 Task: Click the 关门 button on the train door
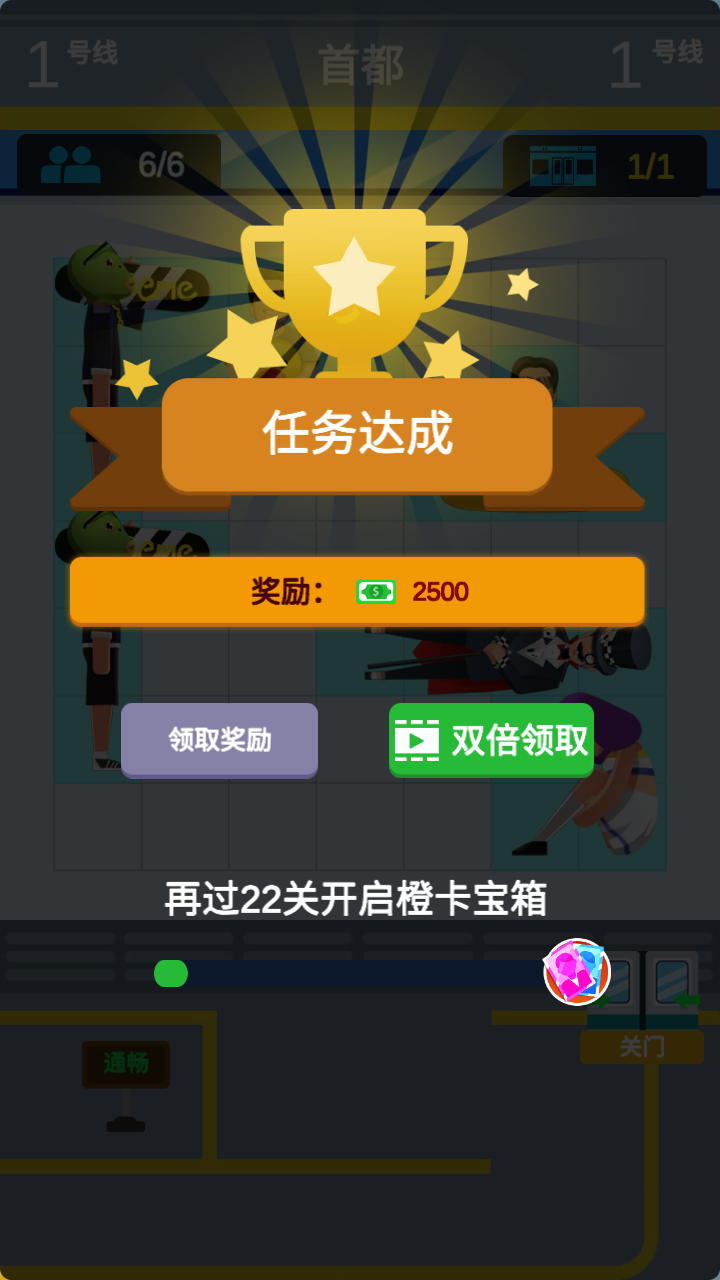pyautogui.click(x=641, y=1047)
